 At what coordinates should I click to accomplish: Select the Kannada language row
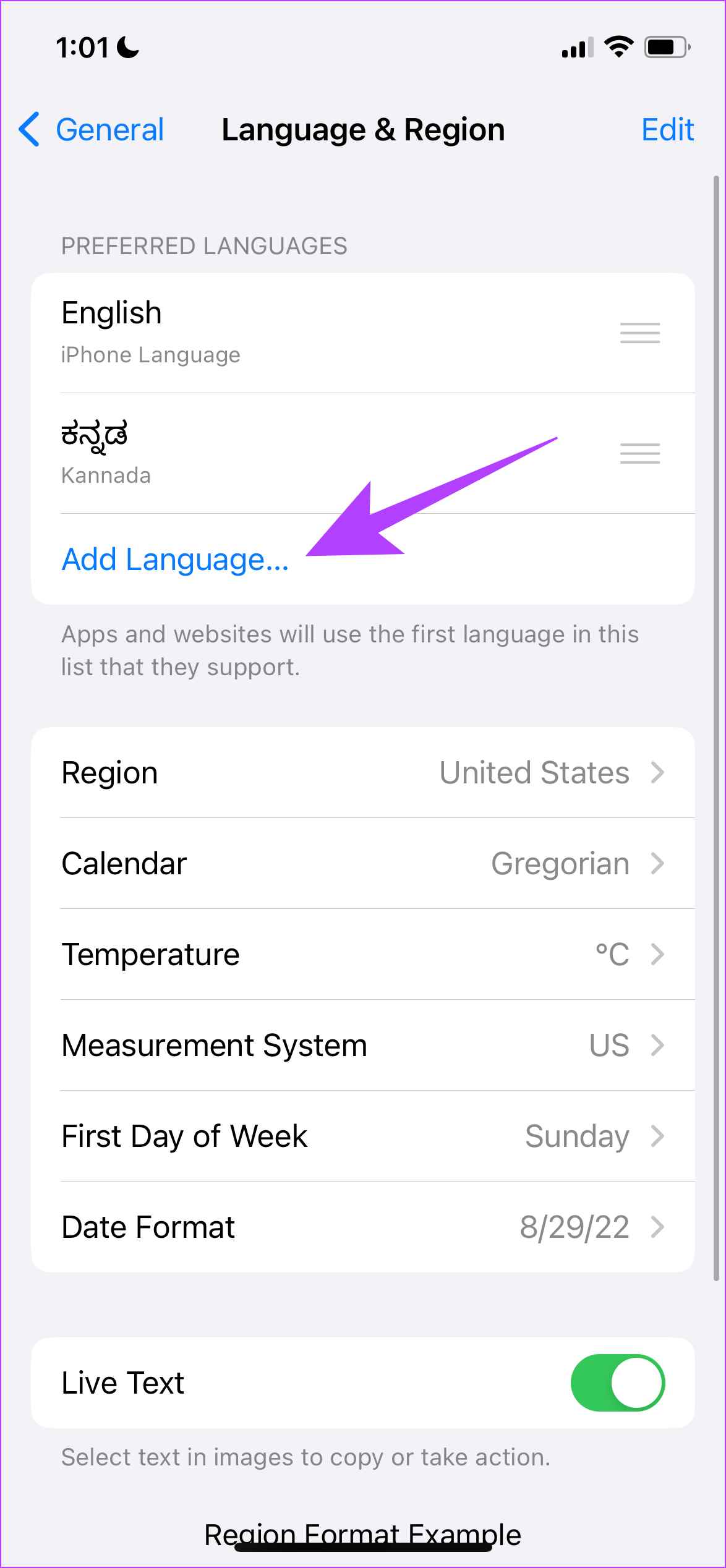363,453
